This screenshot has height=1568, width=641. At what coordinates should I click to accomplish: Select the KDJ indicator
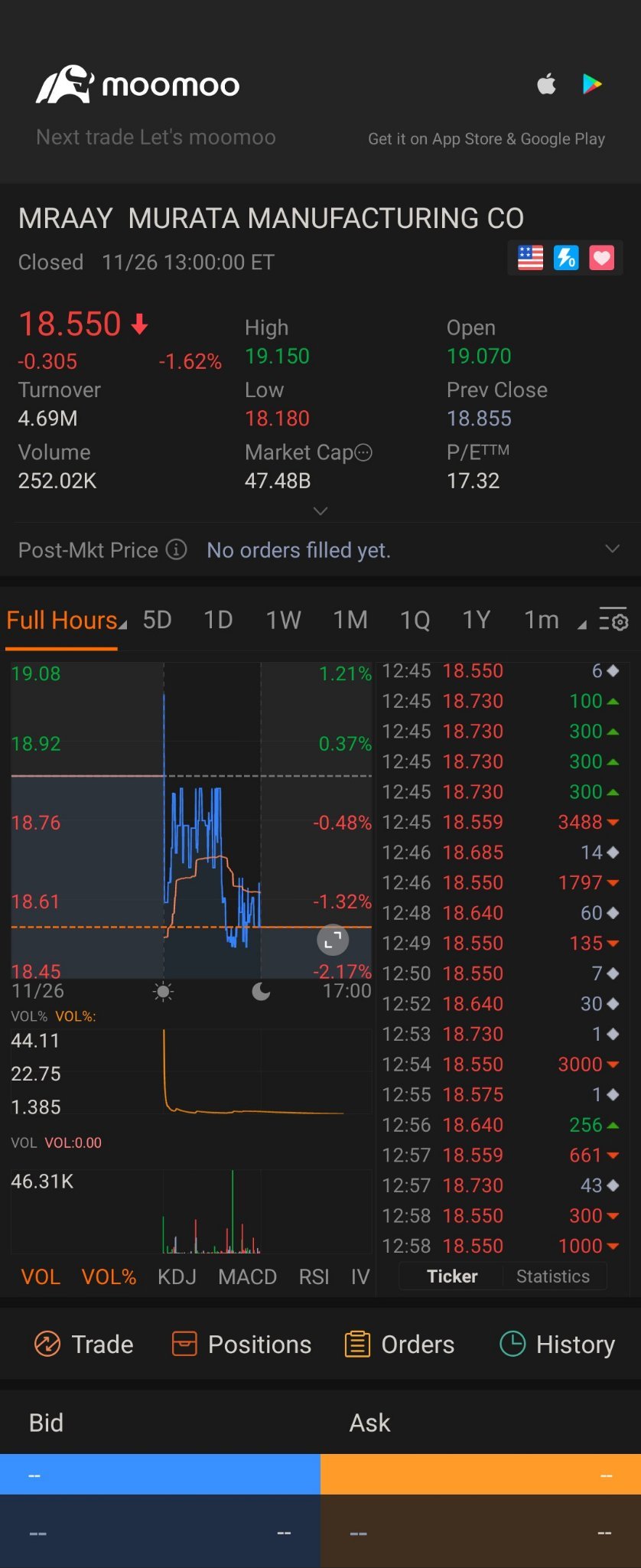click(x=177, y=1276)
